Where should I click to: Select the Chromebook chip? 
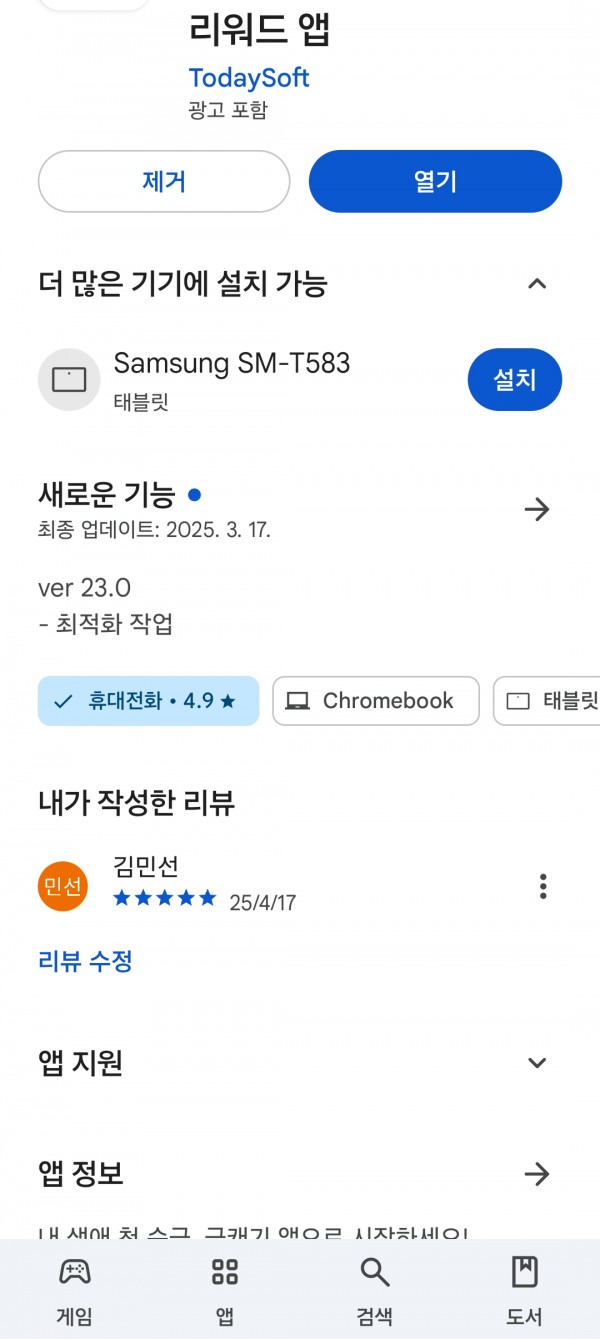coord(376,701)
